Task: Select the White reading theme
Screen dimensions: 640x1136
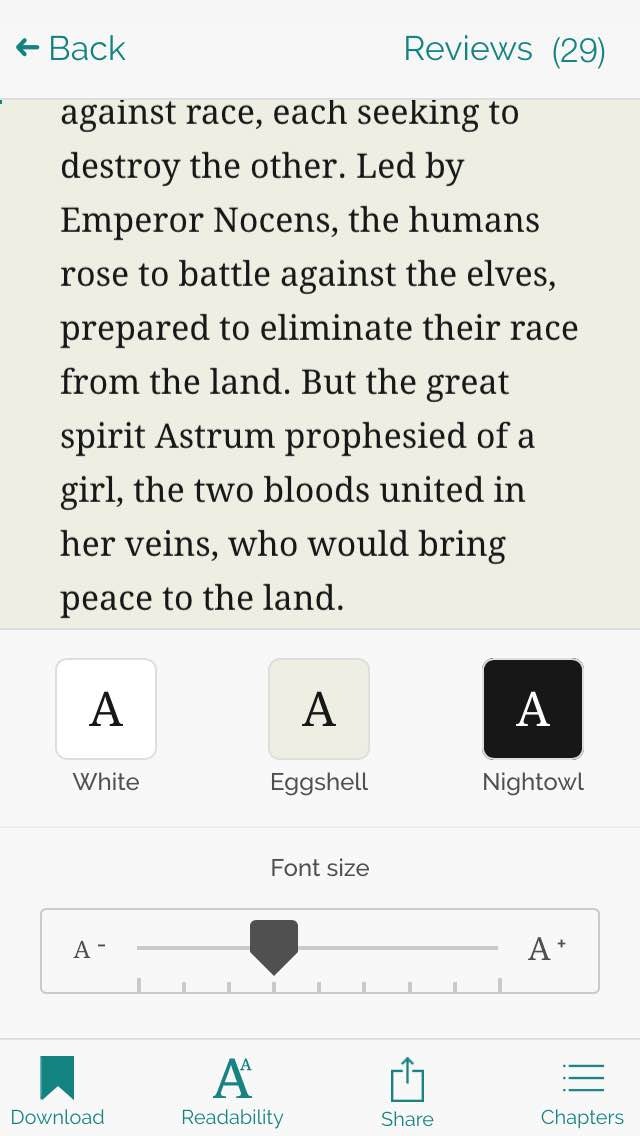Action: point(106,709)
